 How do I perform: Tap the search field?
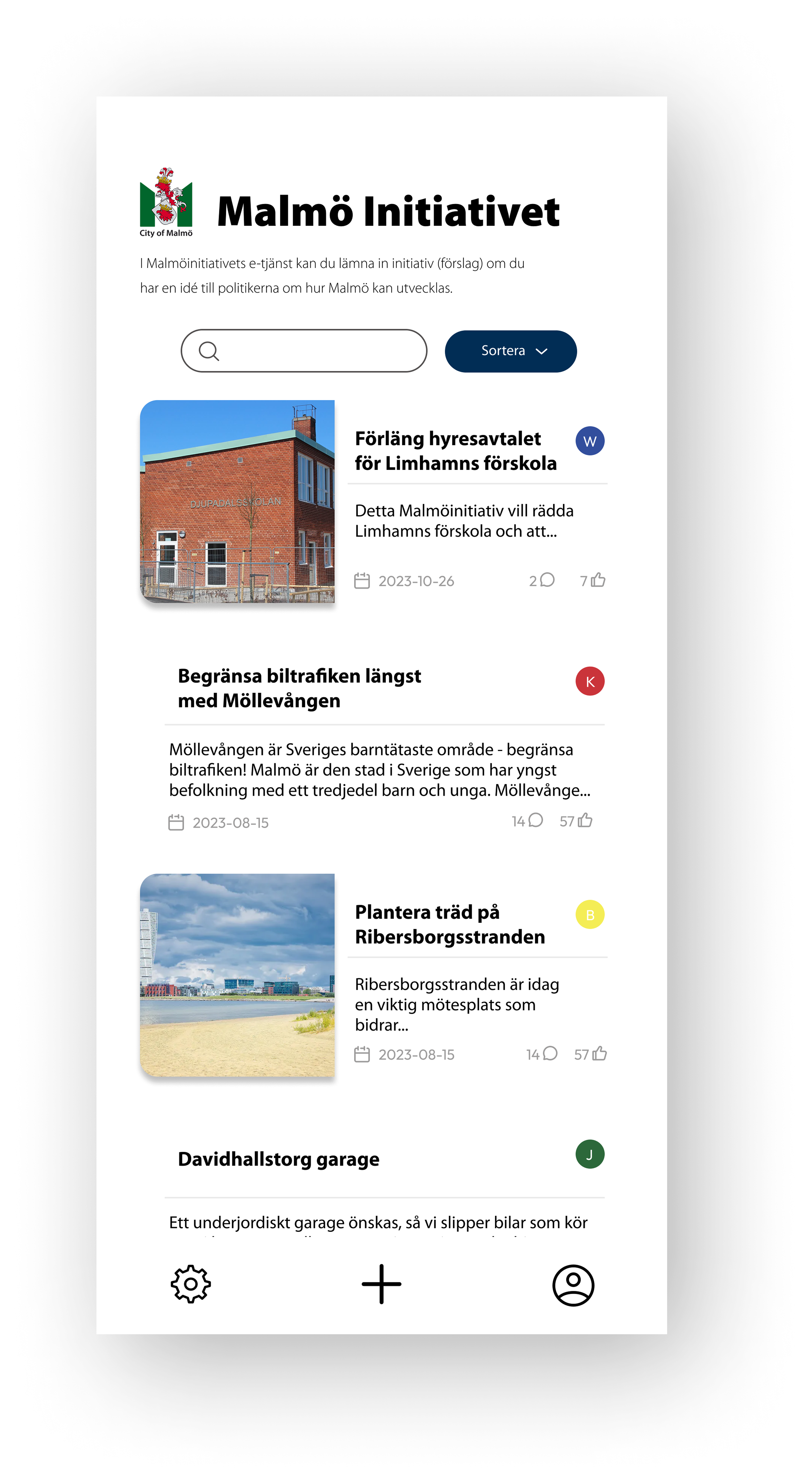(x=304, y=351)
